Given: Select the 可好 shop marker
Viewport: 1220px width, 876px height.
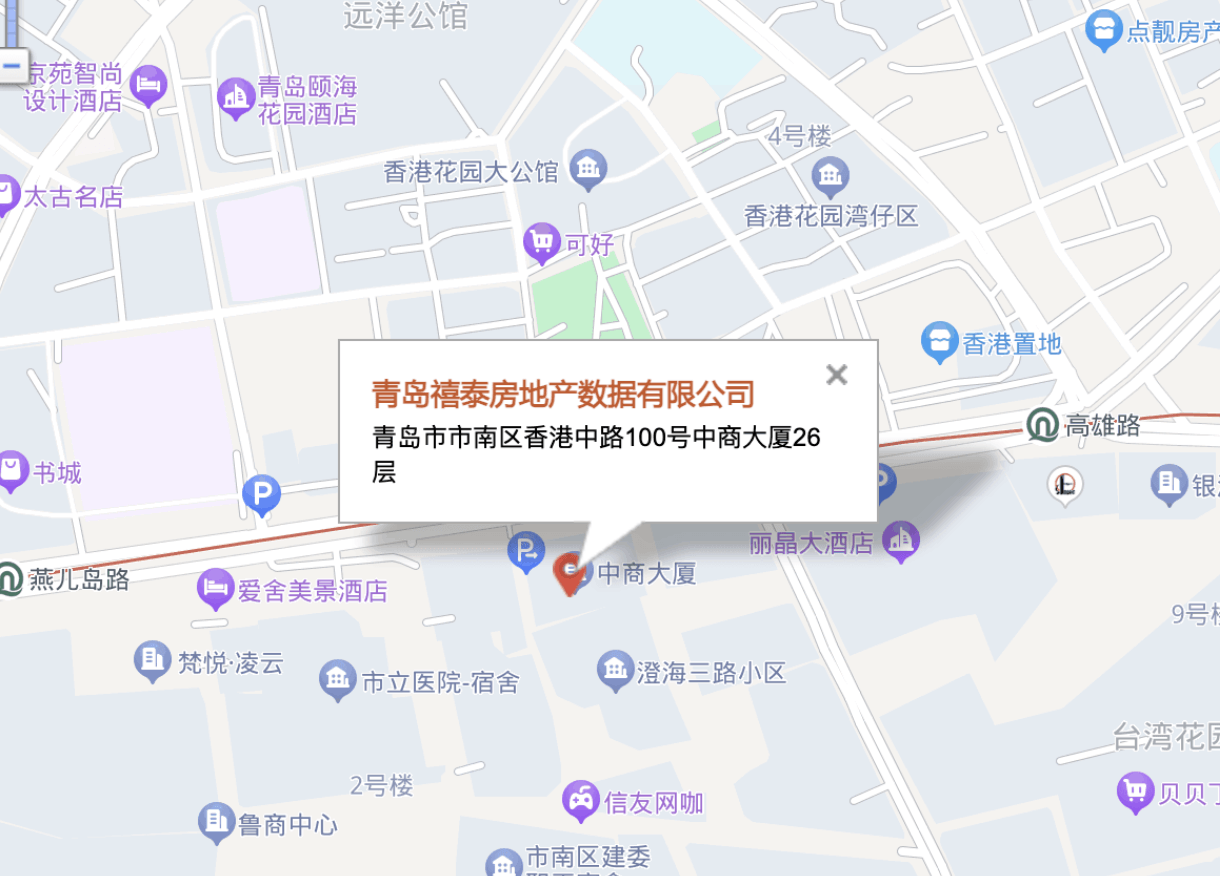Looking at the screenshot, I should click(x=541, y=241).
